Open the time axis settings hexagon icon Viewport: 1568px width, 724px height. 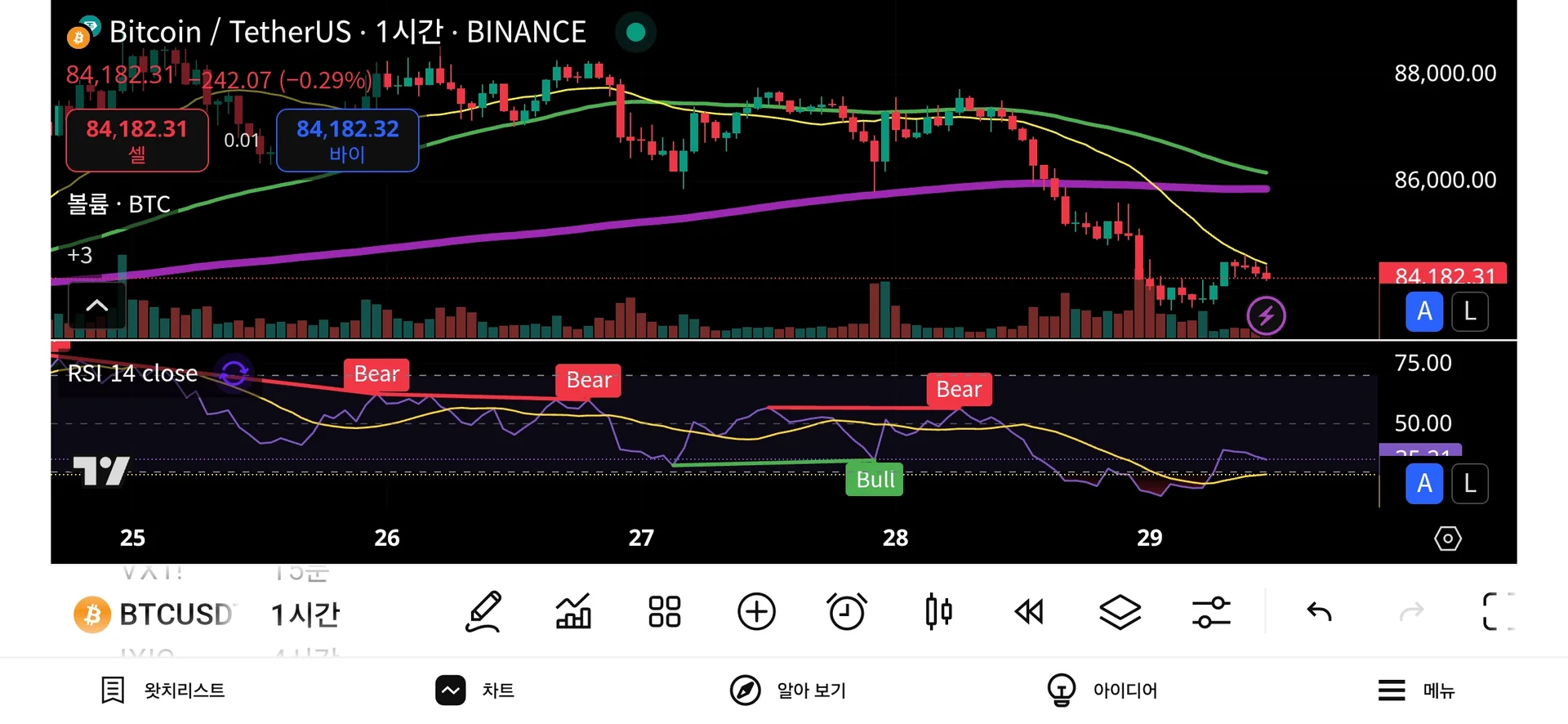pos(1448,539)
